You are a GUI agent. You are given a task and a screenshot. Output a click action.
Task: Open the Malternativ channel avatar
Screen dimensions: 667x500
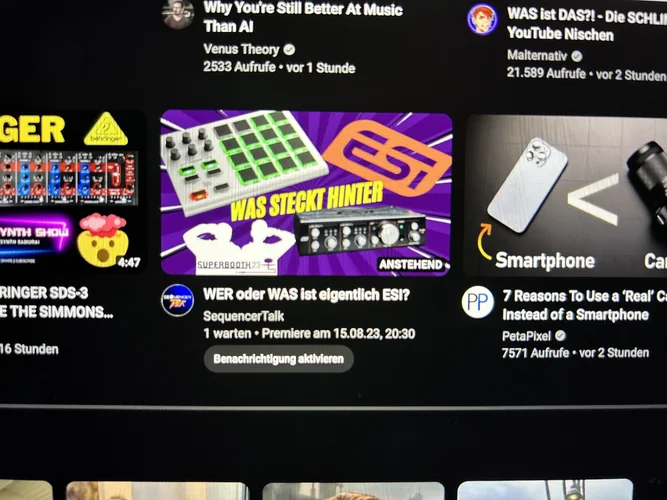[482, 18]
